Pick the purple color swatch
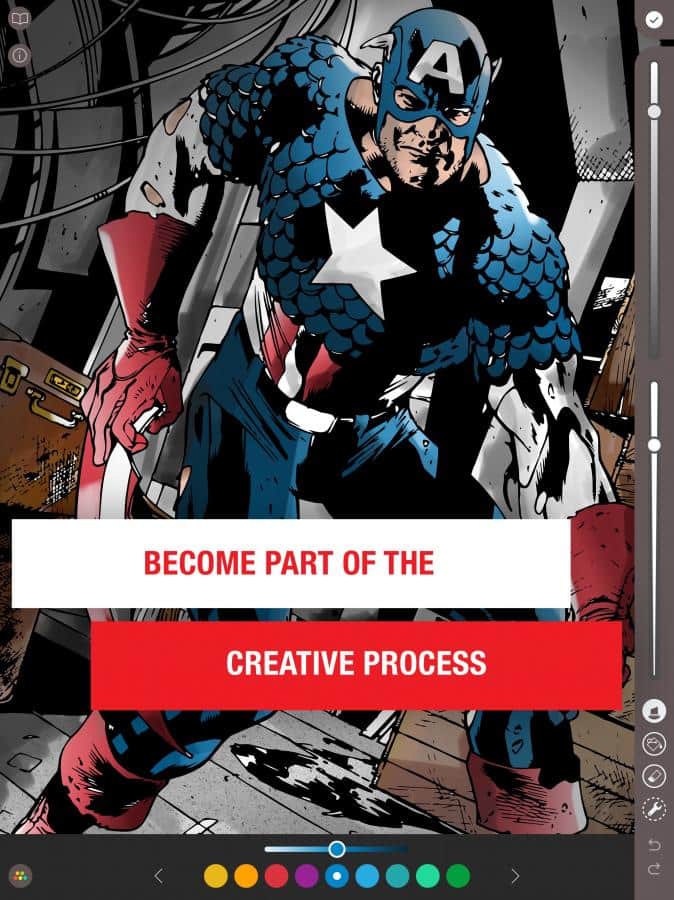 tap(307, 876)
